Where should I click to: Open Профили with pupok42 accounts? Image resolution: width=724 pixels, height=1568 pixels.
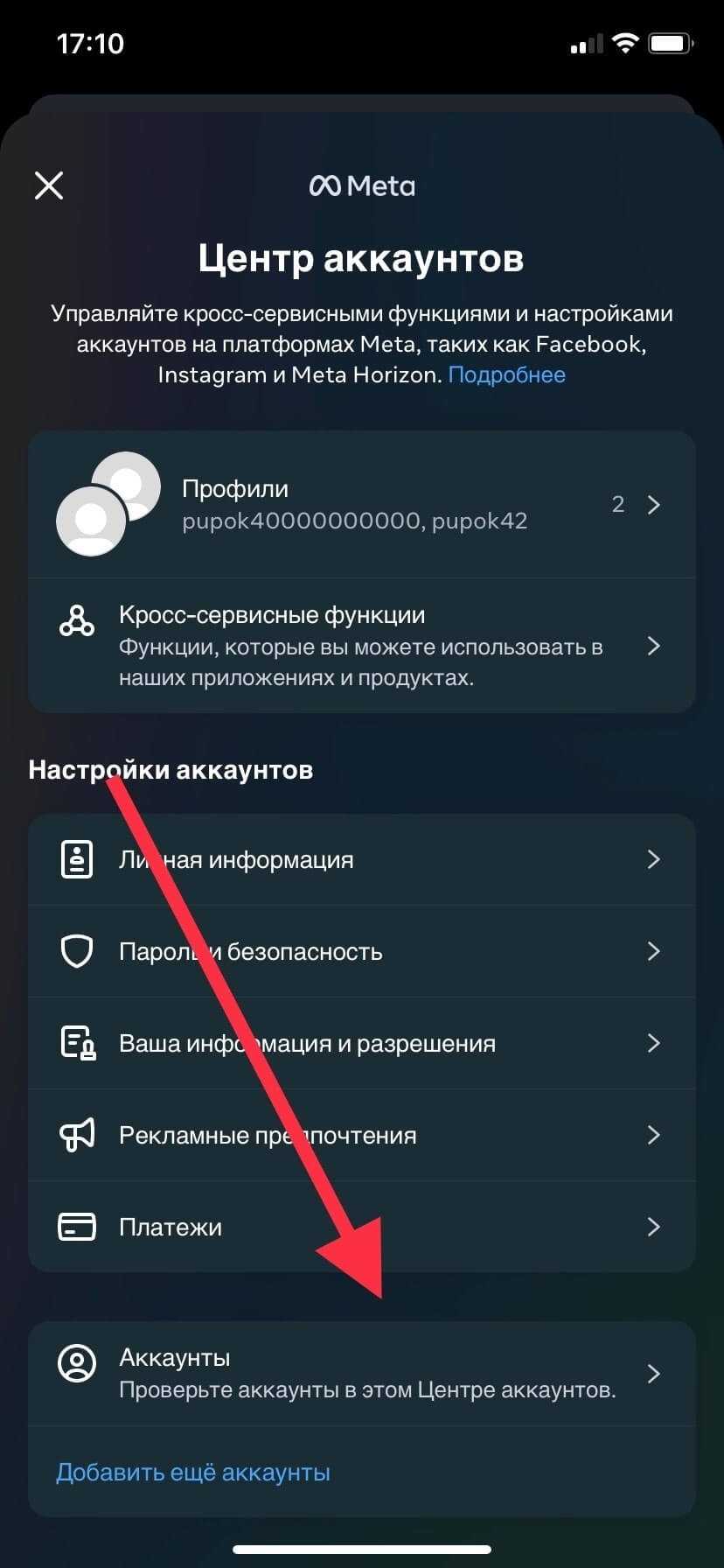coord(361,505)
